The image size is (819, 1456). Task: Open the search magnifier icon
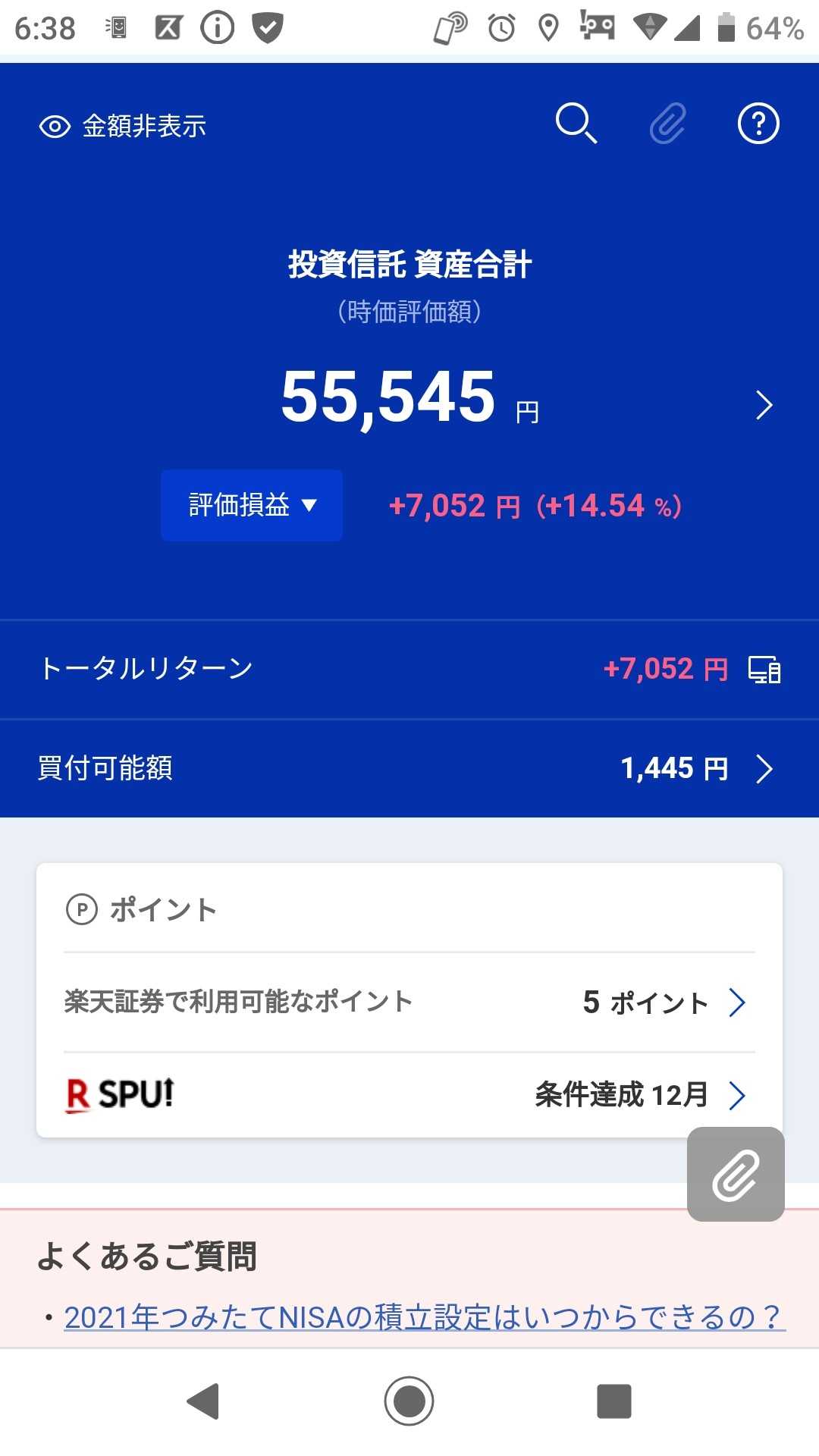tap(576, 124)
